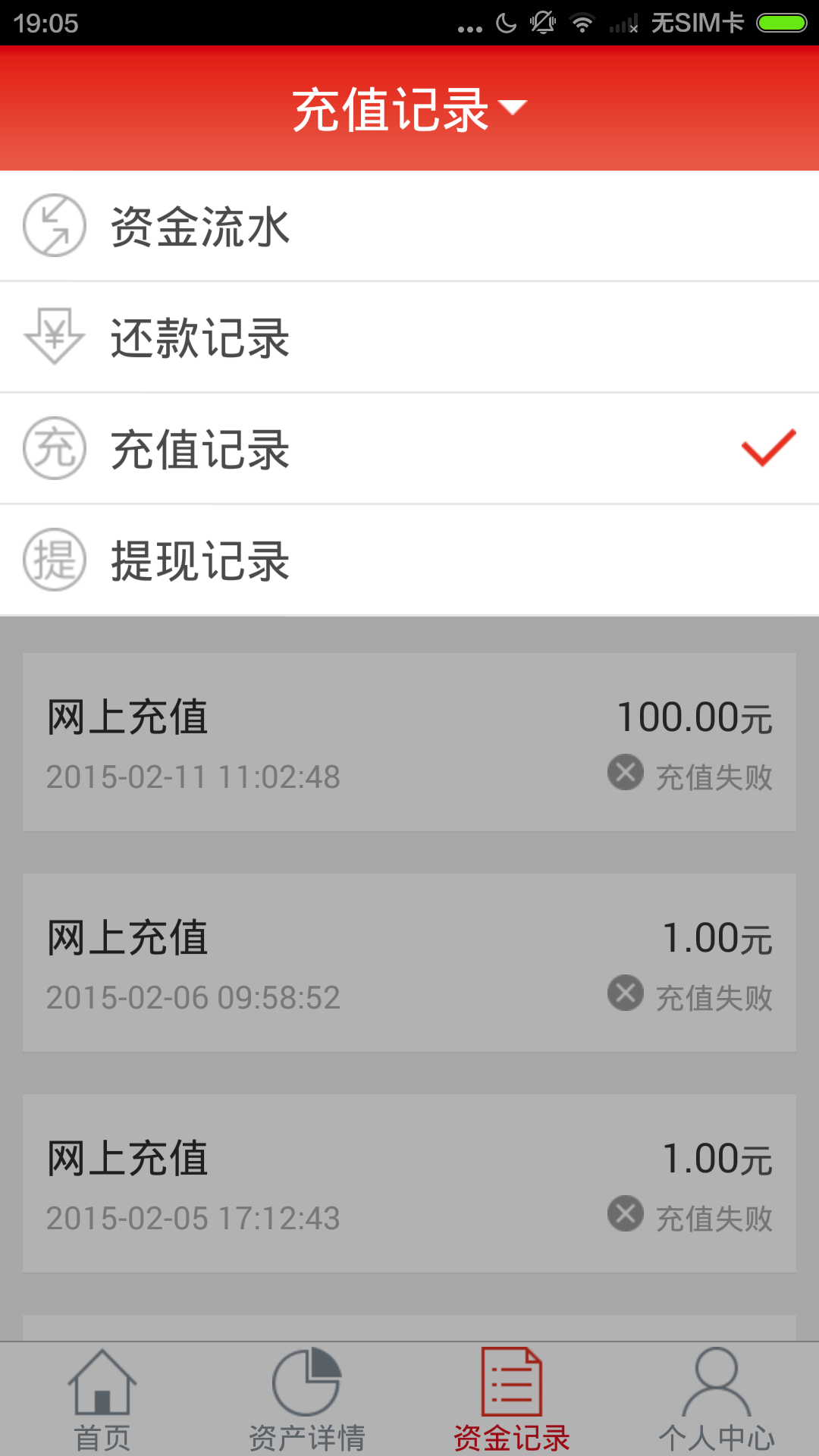Open the 100.00元 recharge record from 2015-02-11
Screen dimensions: 819x1456
(409, 742)
